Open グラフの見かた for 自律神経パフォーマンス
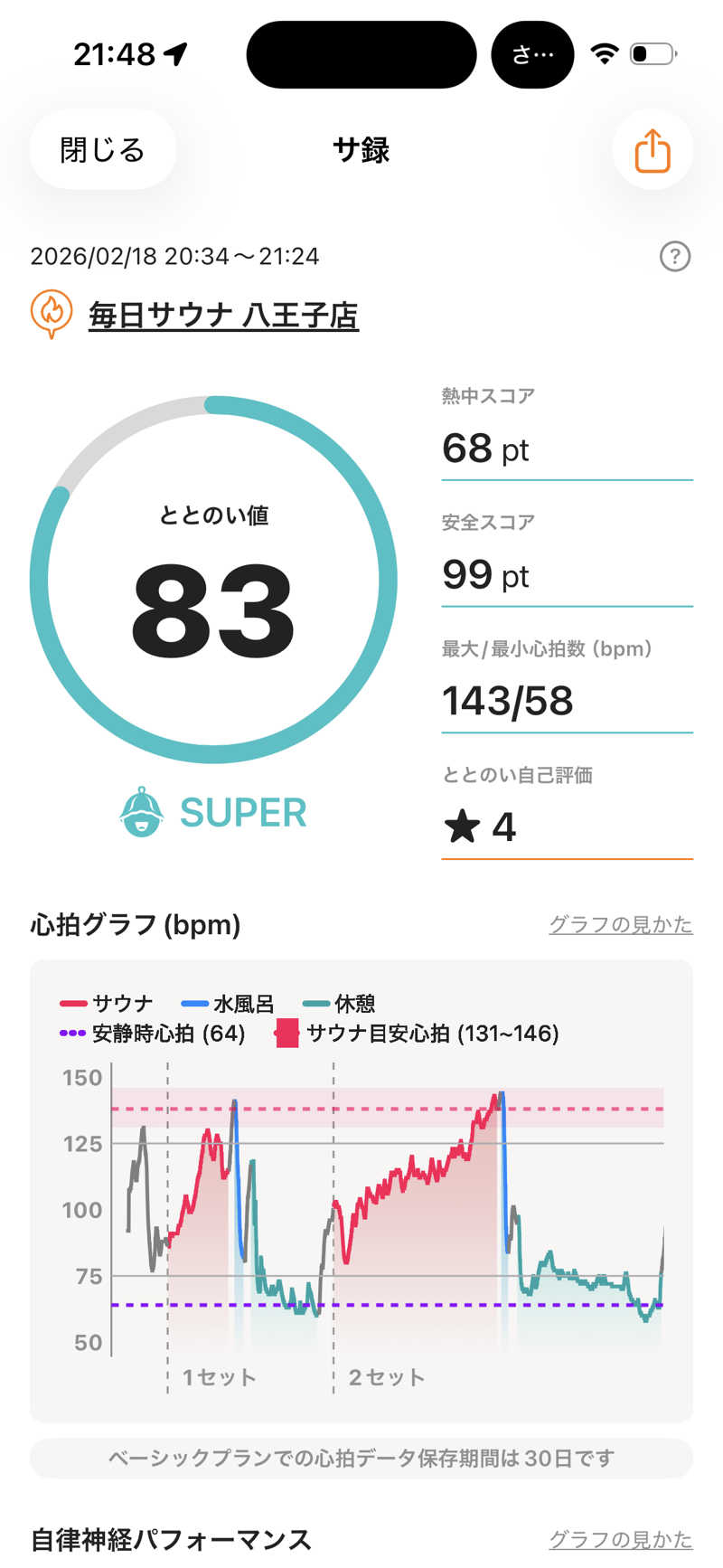723x1568 pixels. pos(620,1538)
